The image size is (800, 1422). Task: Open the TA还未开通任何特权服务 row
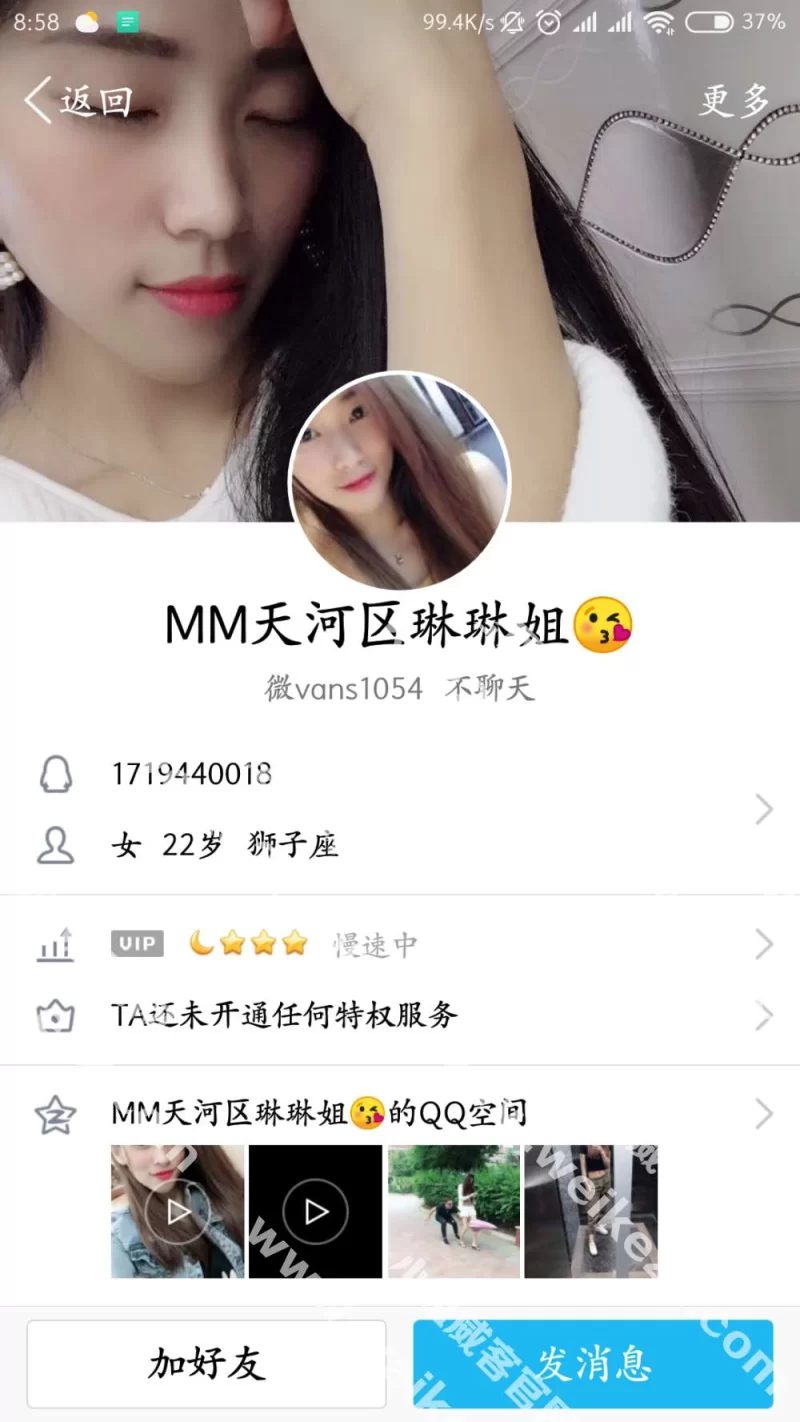coord(400,1015)
